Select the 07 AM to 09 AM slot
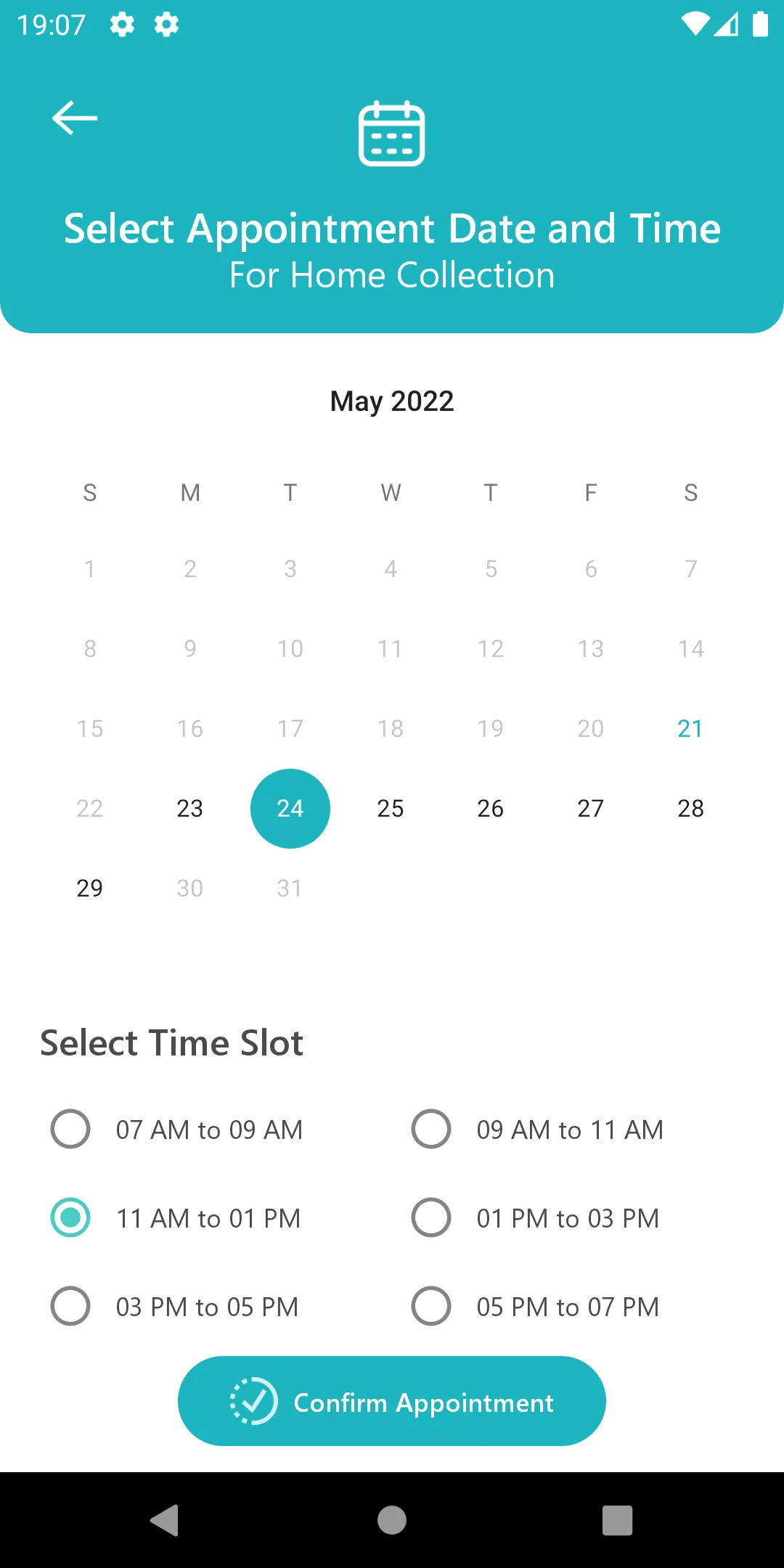 point(176,1130)
